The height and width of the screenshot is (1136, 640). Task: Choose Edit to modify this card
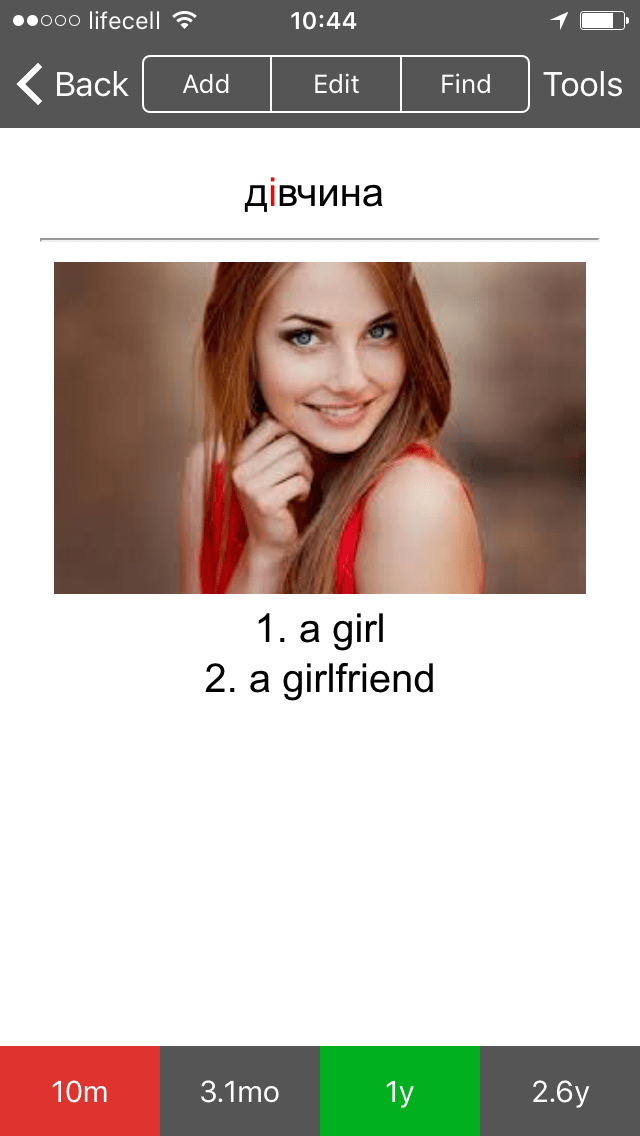coord(336,84)
